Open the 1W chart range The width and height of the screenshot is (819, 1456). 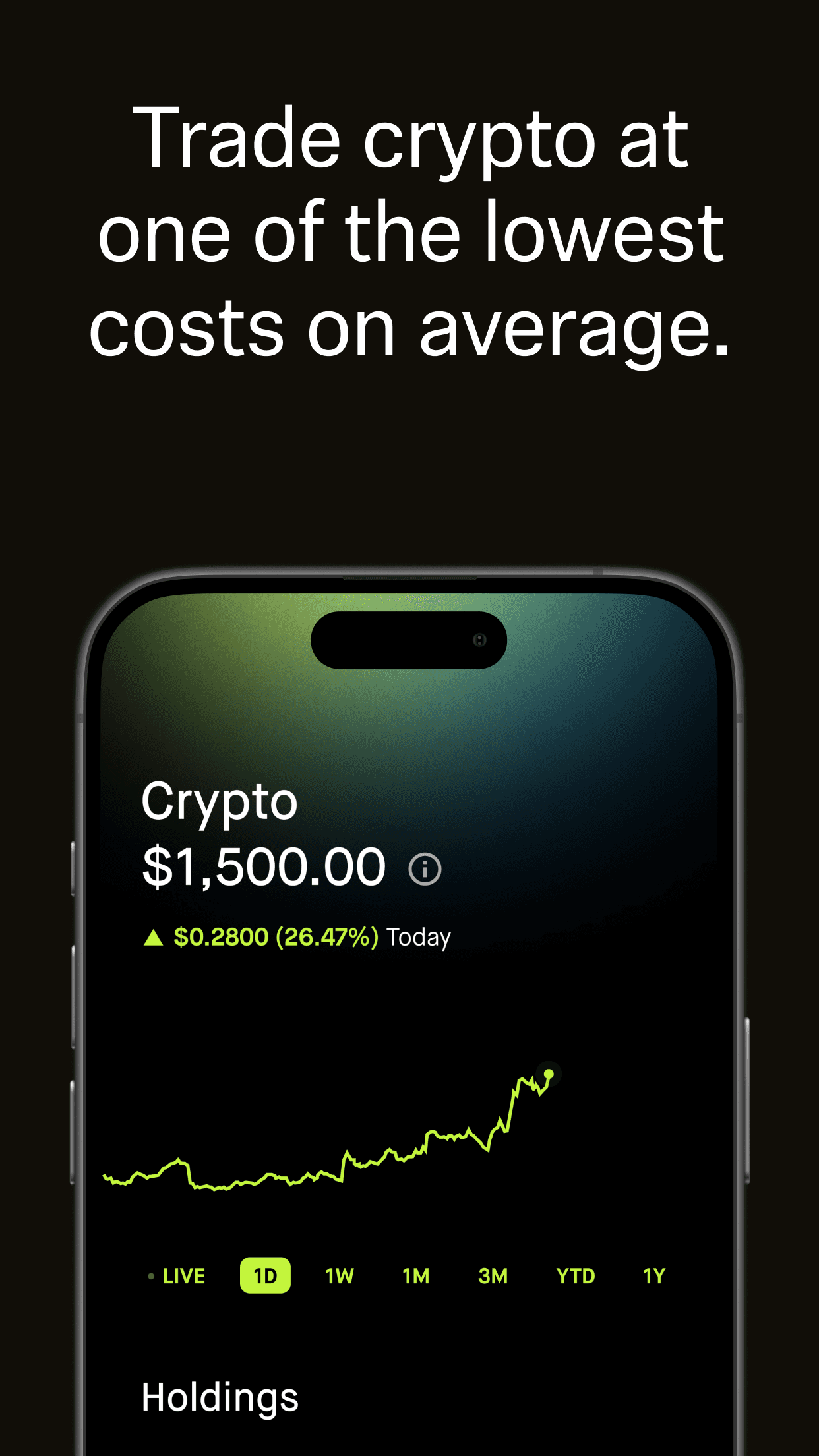(x=339, y=1276)
